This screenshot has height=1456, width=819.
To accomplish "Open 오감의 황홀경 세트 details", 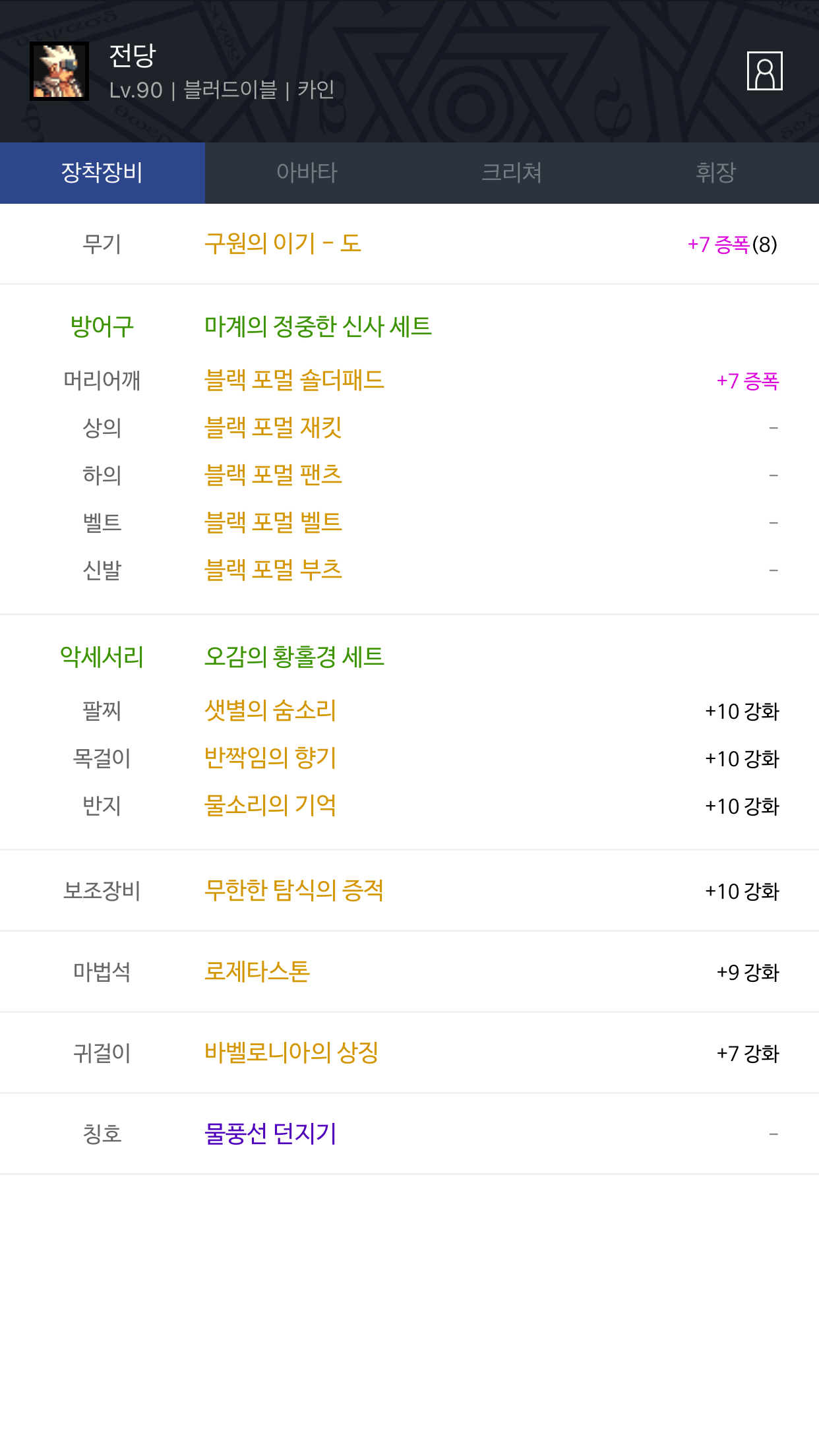I will pyautogui.click(x=294, y=657).
